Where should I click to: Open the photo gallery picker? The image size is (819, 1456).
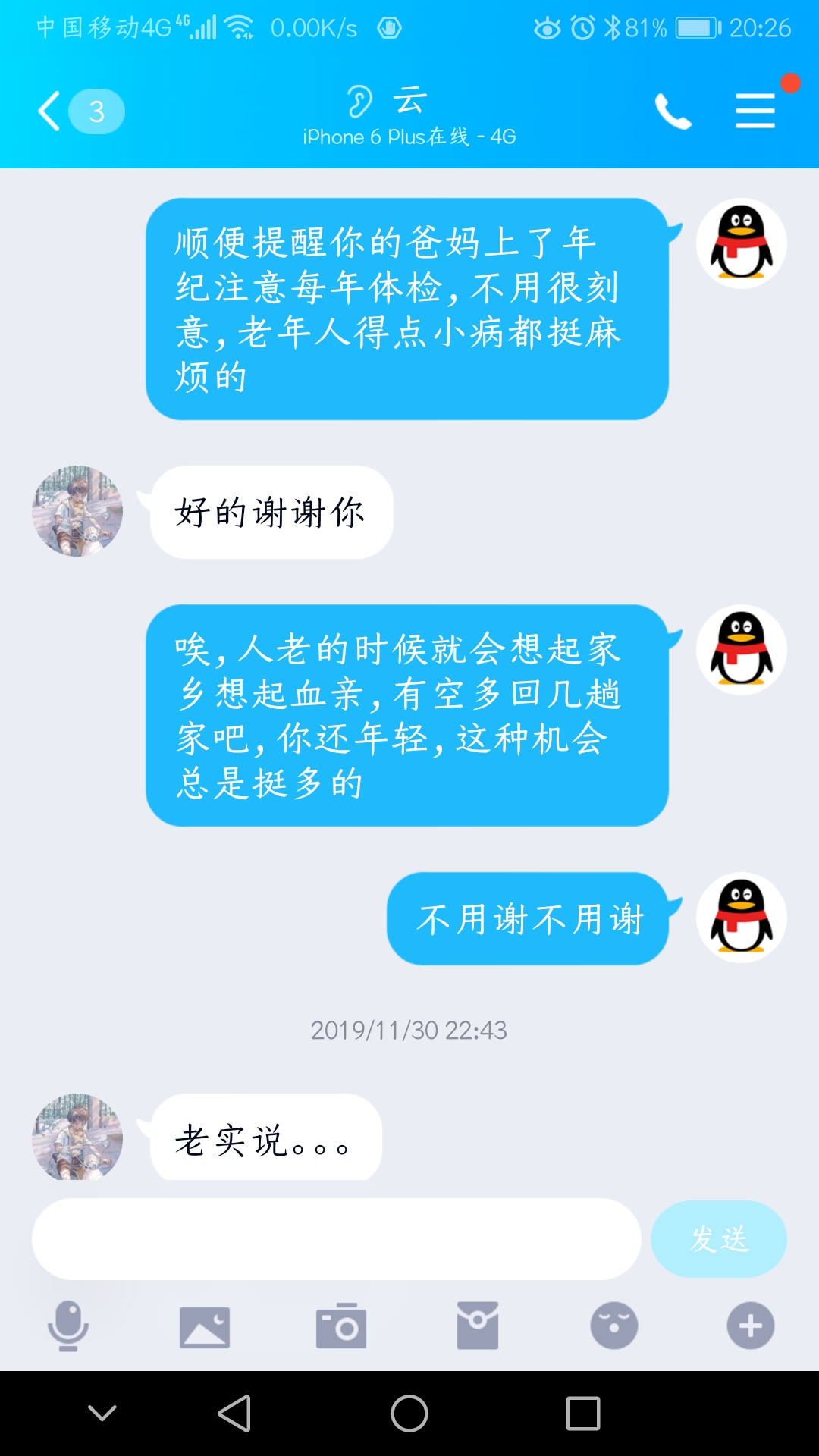pyautogui.click(x=204, y=1326)
